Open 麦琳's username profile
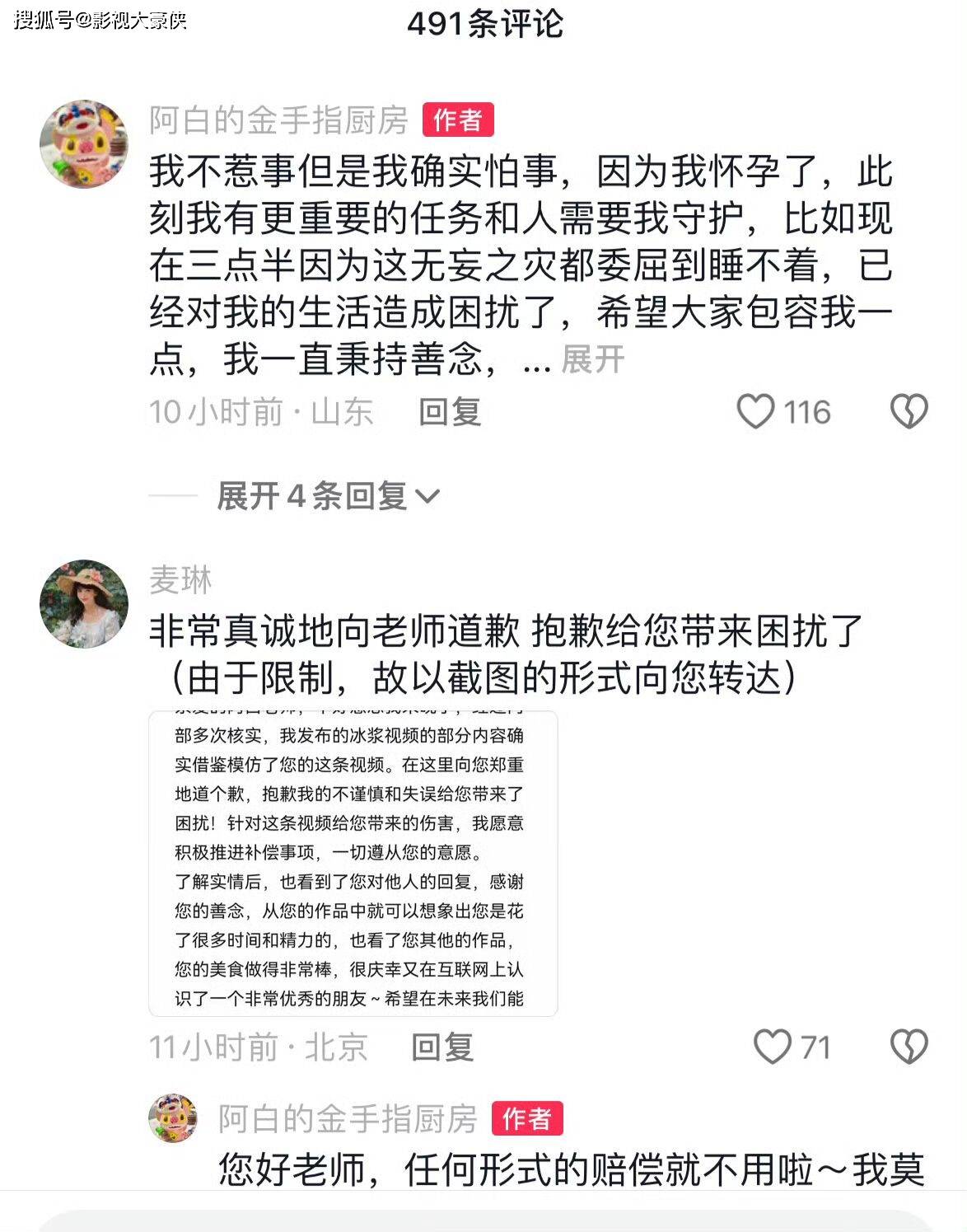This screenshot has height=1232, width=967. pos(180,580)
